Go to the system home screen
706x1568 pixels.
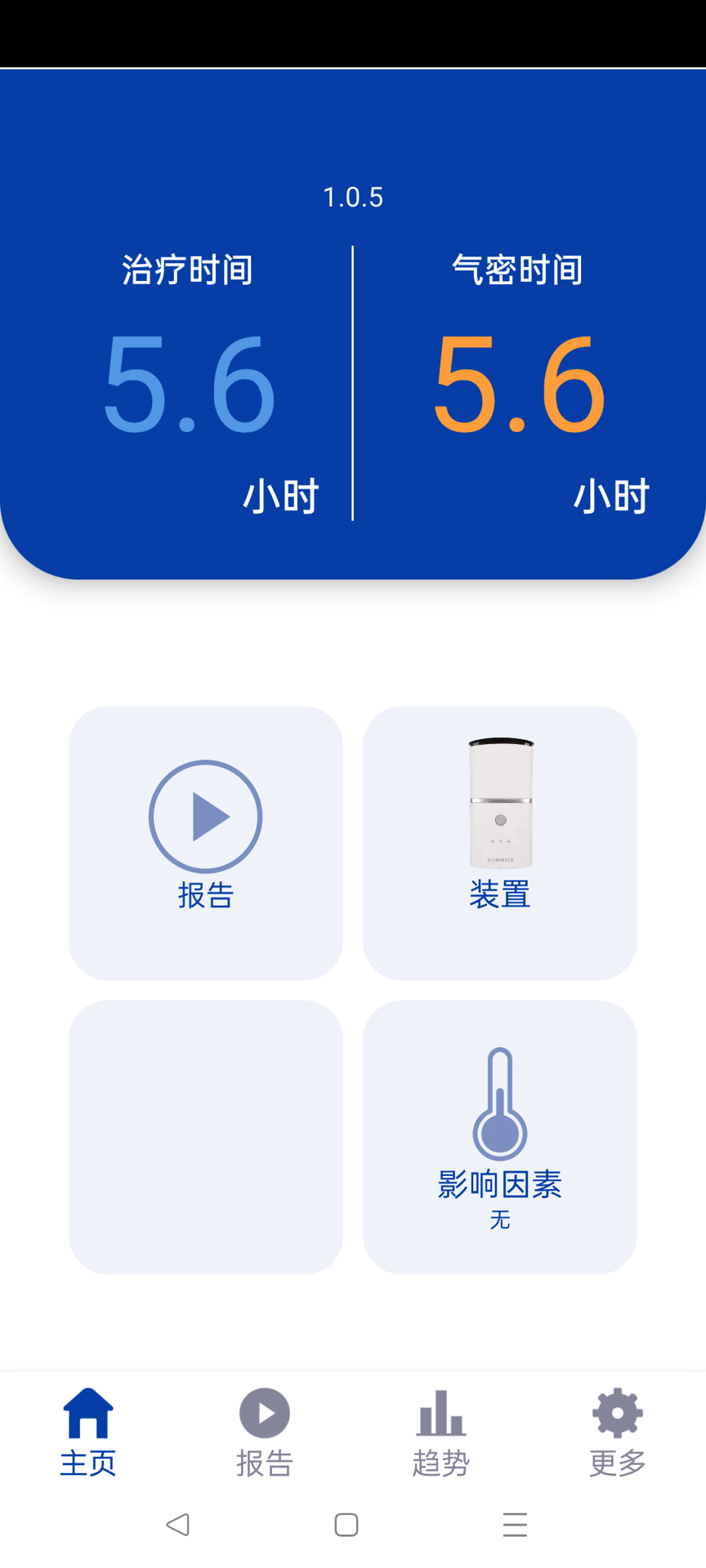pos(346,1524)
